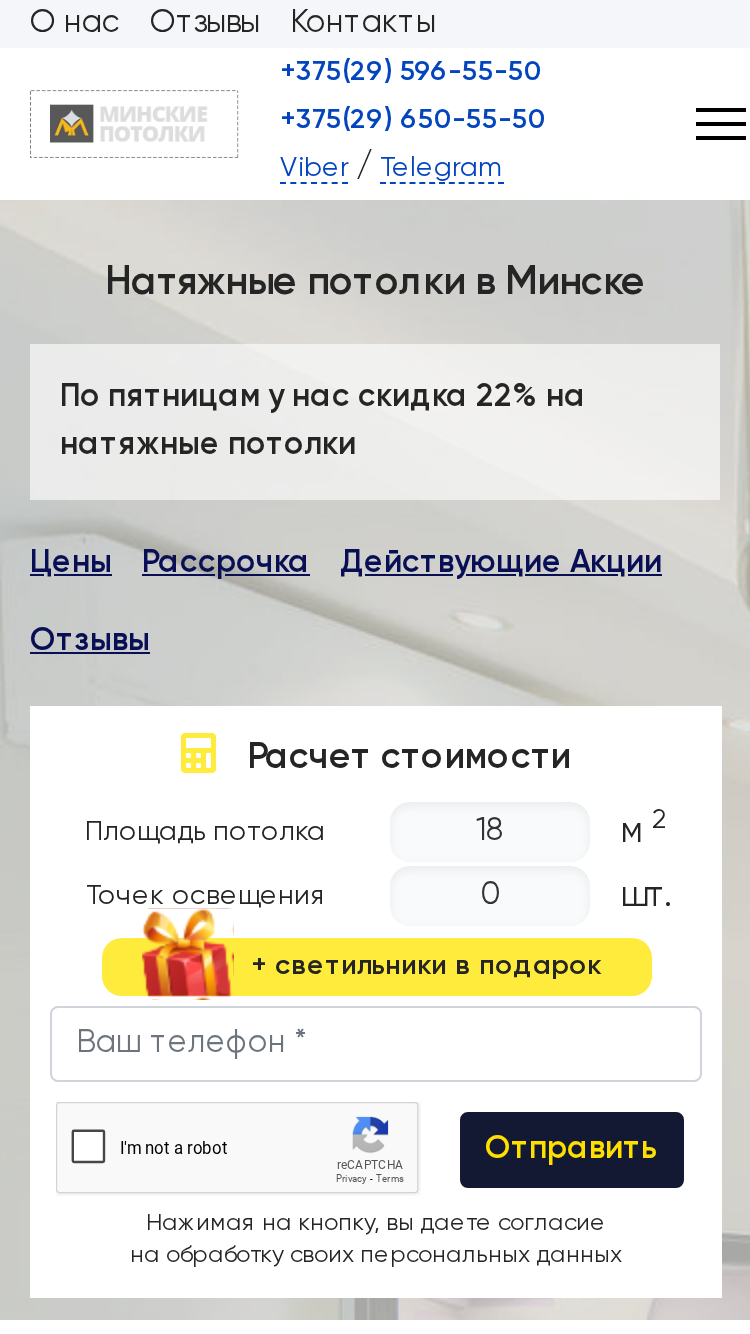
Task: Tap the Площадь потолка field
Action: (490, 831)
